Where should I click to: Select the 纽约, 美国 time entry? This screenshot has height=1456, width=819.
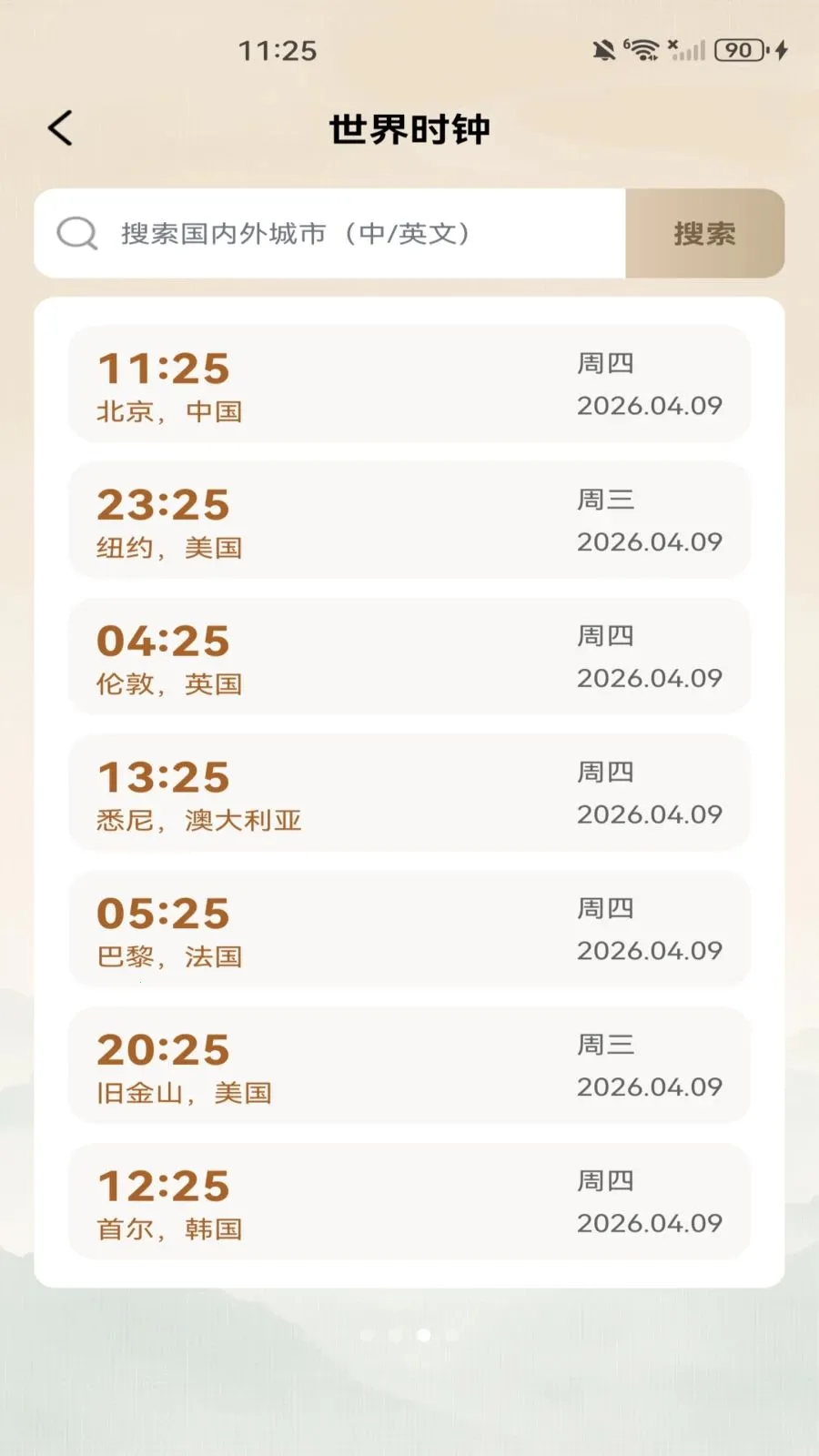(409, 521)
